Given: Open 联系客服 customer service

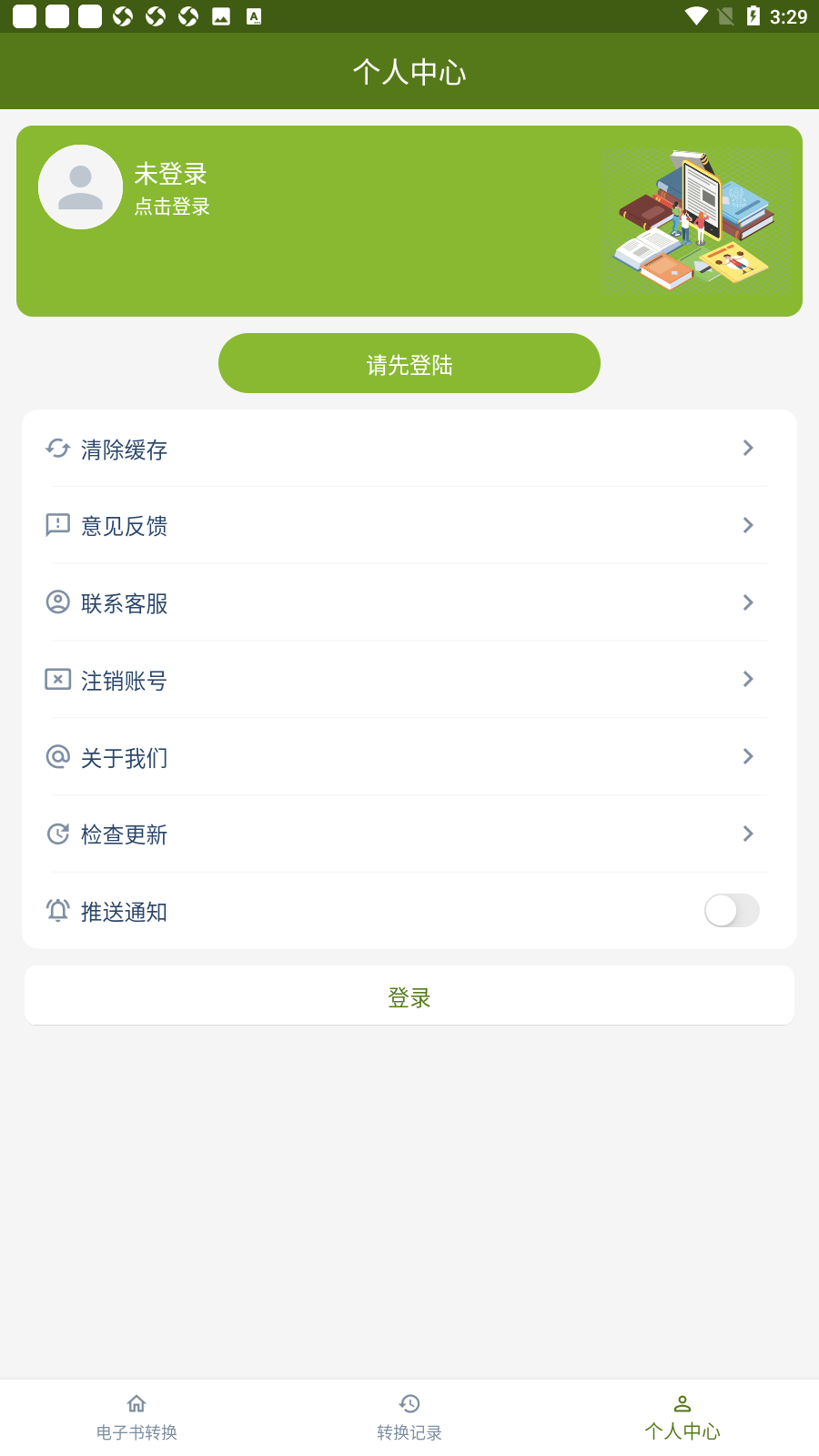Looking at the screenshot, I should point(409,602).
